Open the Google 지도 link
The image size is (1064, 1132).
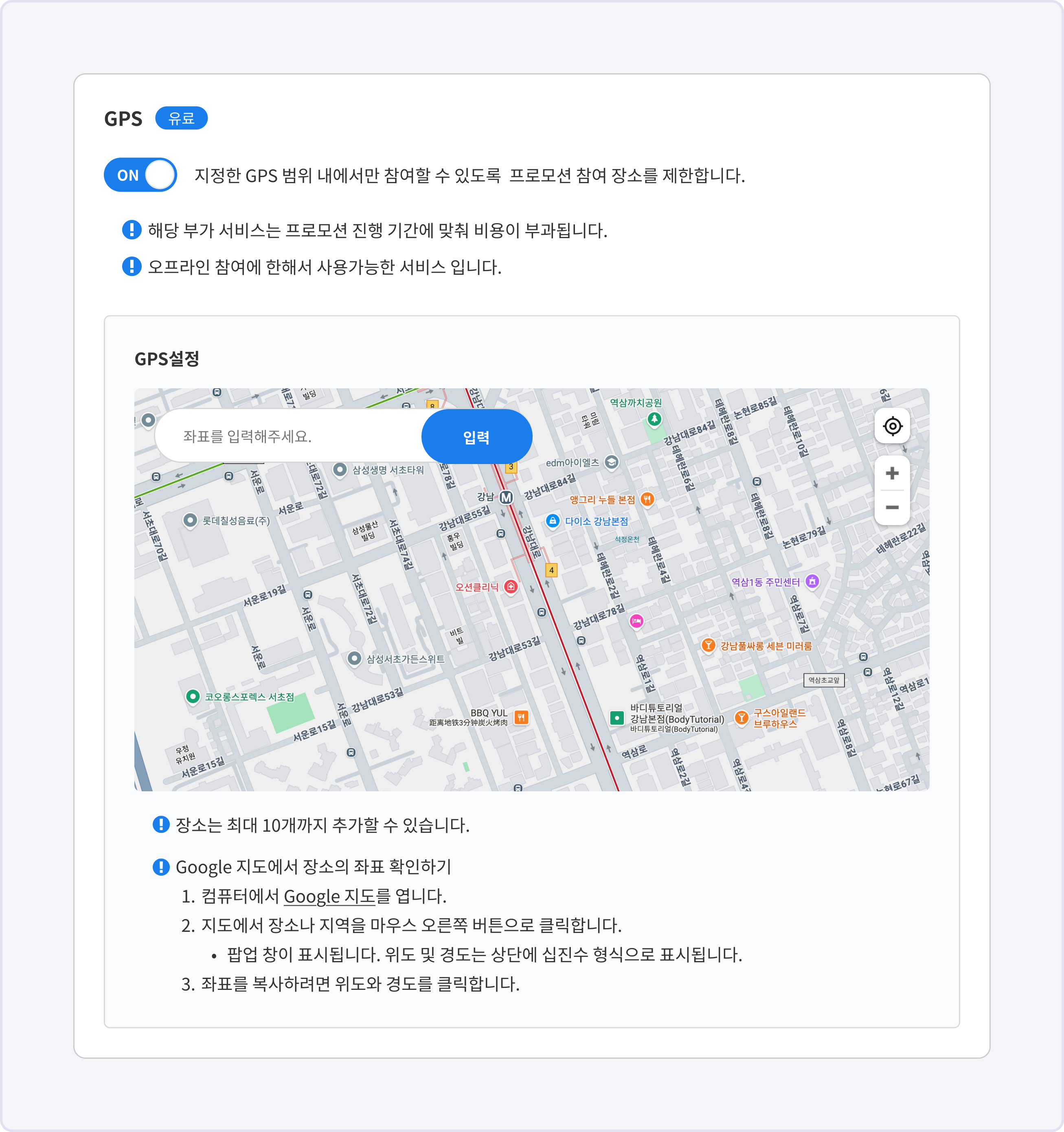click(x=329, y=897)
